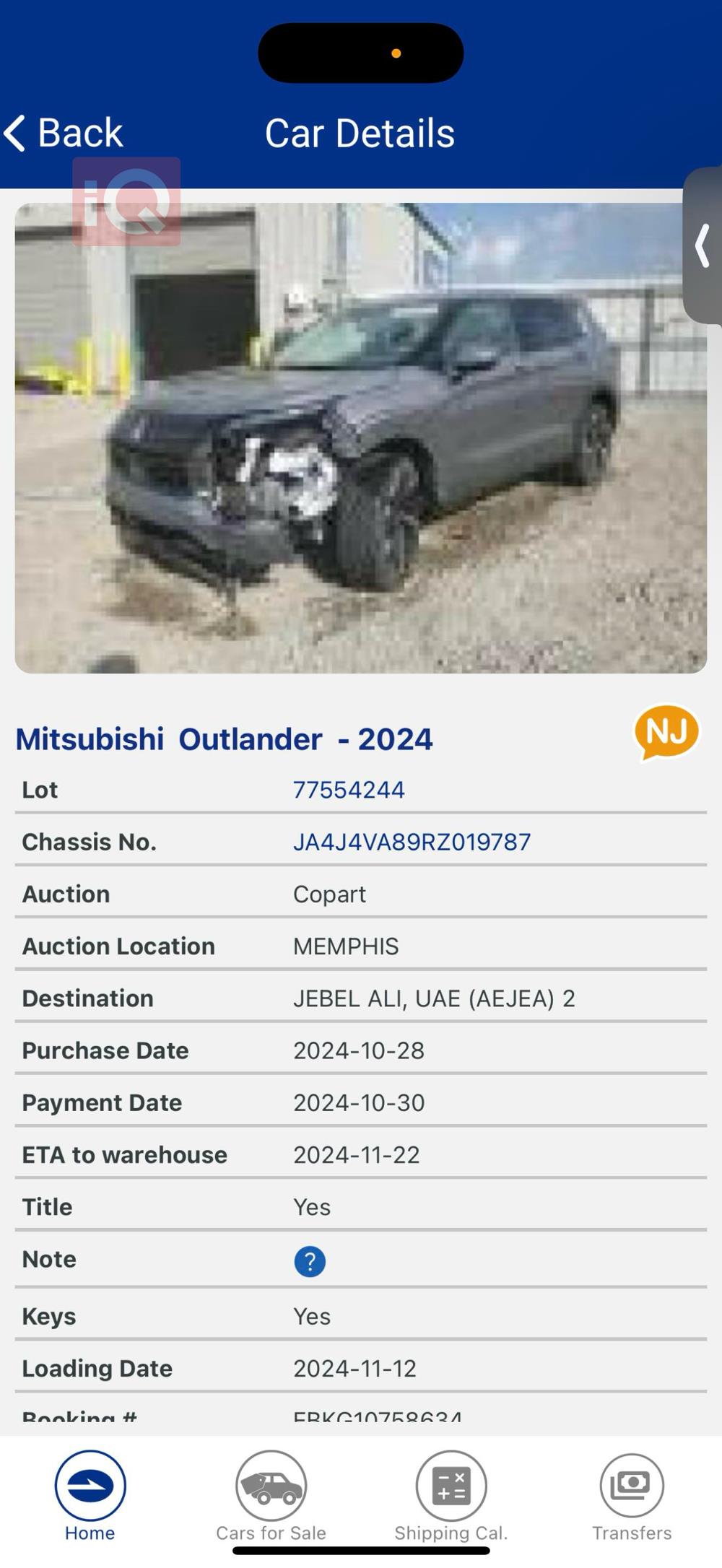722x1568 pixels.
Task: Open the Mitsubishi Outlander photo
Action: (360, 438)
